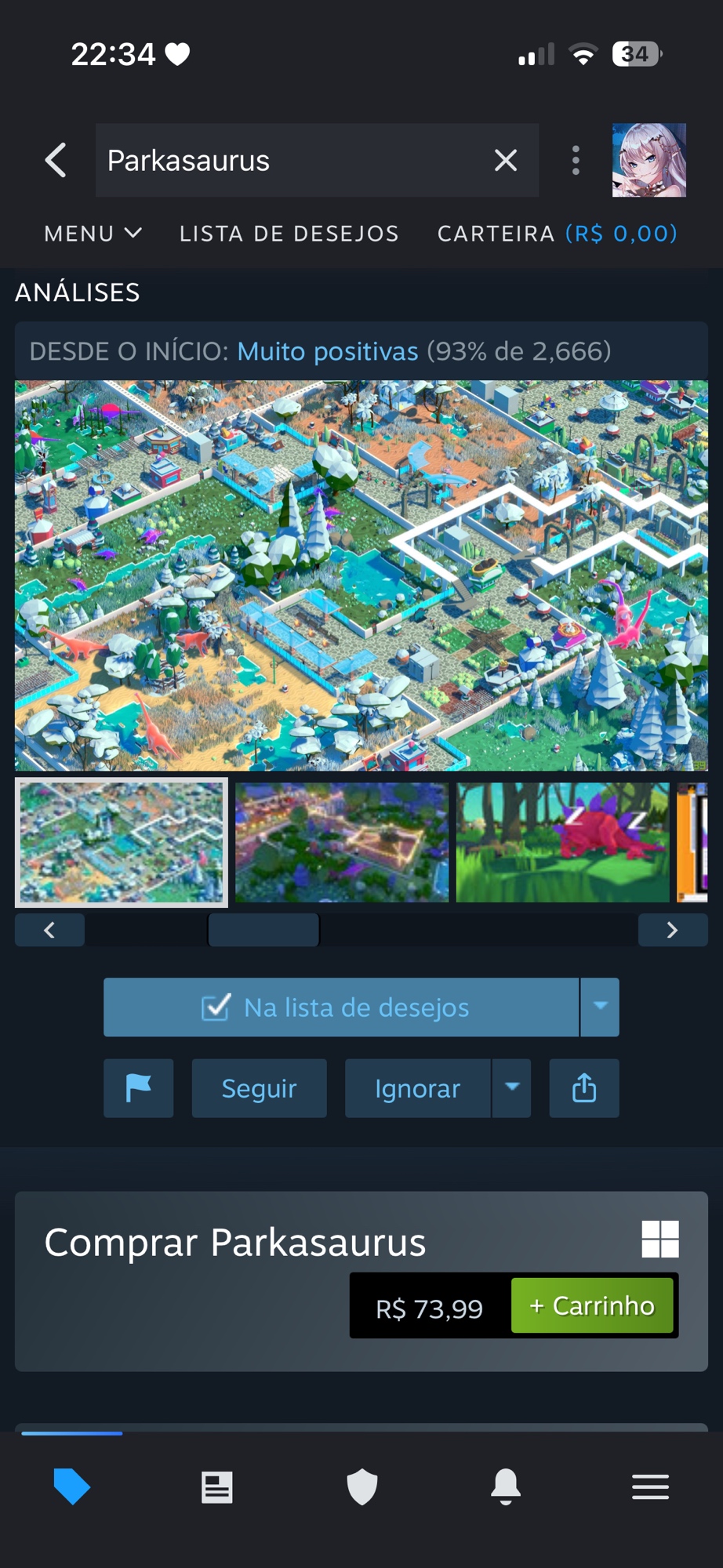This screenshot has height=1568, width=723.
Task: Report the game with flag icon
Action: click(139, 1088)
